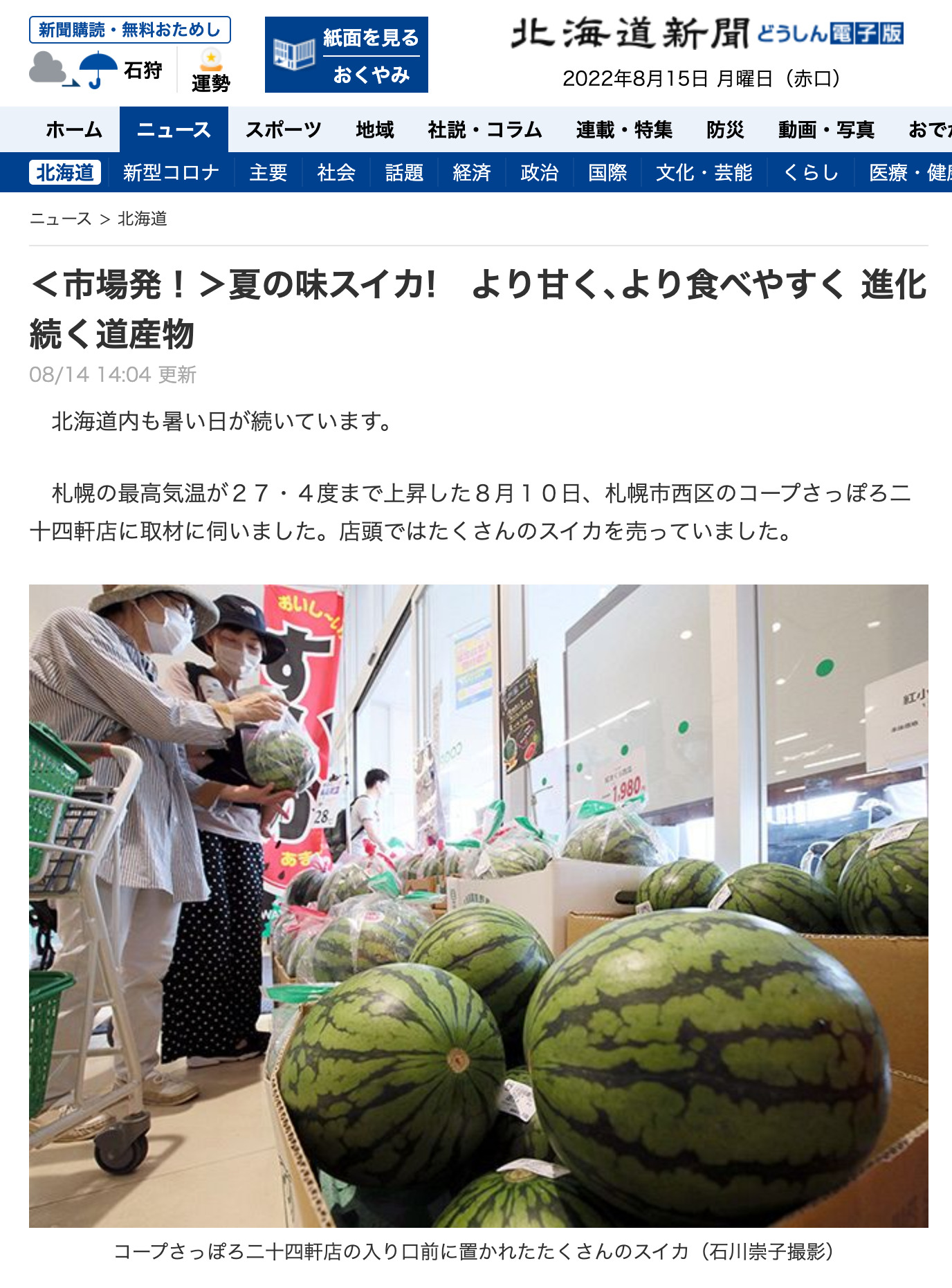Open the 動画・写真 tab

tap(825, 129)
